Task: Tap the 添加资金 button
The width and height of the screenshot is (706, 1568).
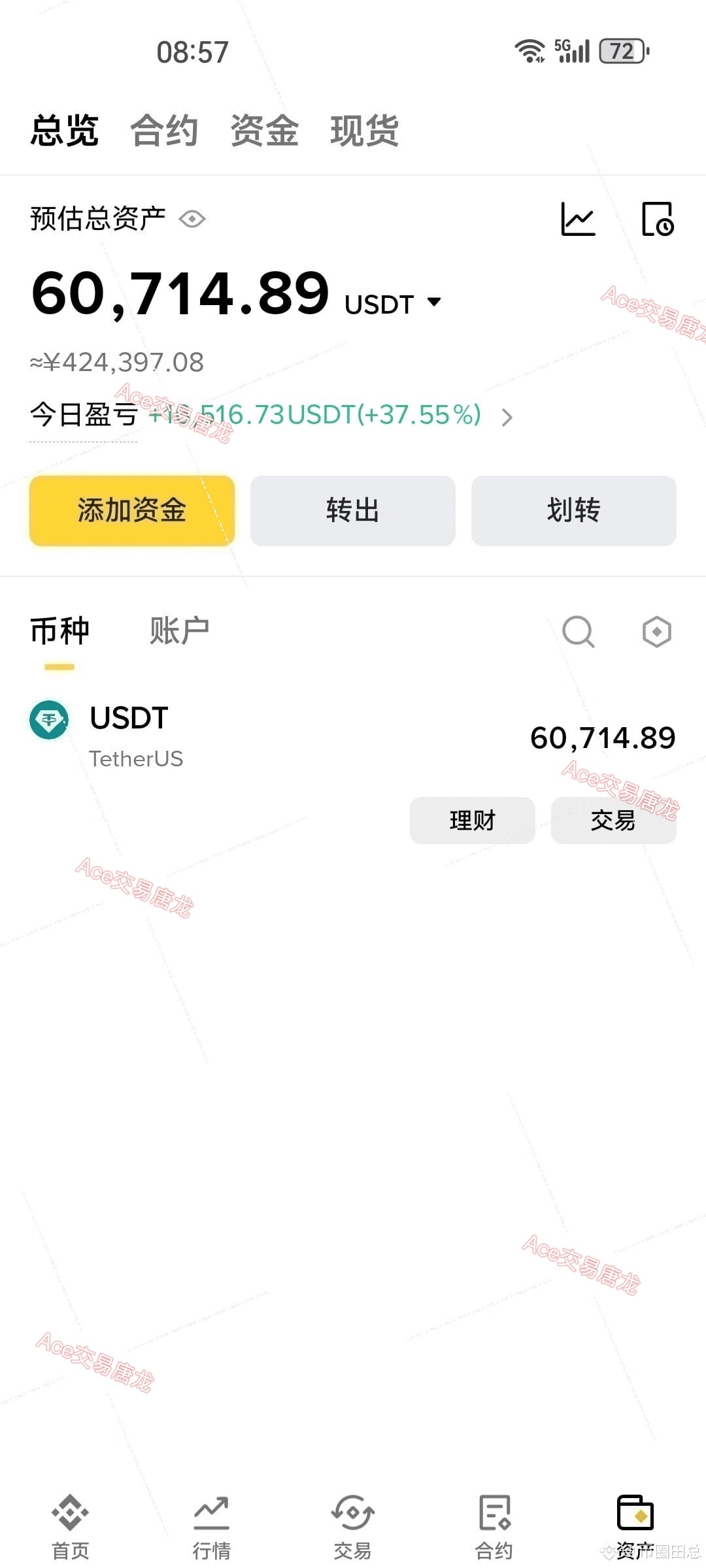Action: pos(132,510)
